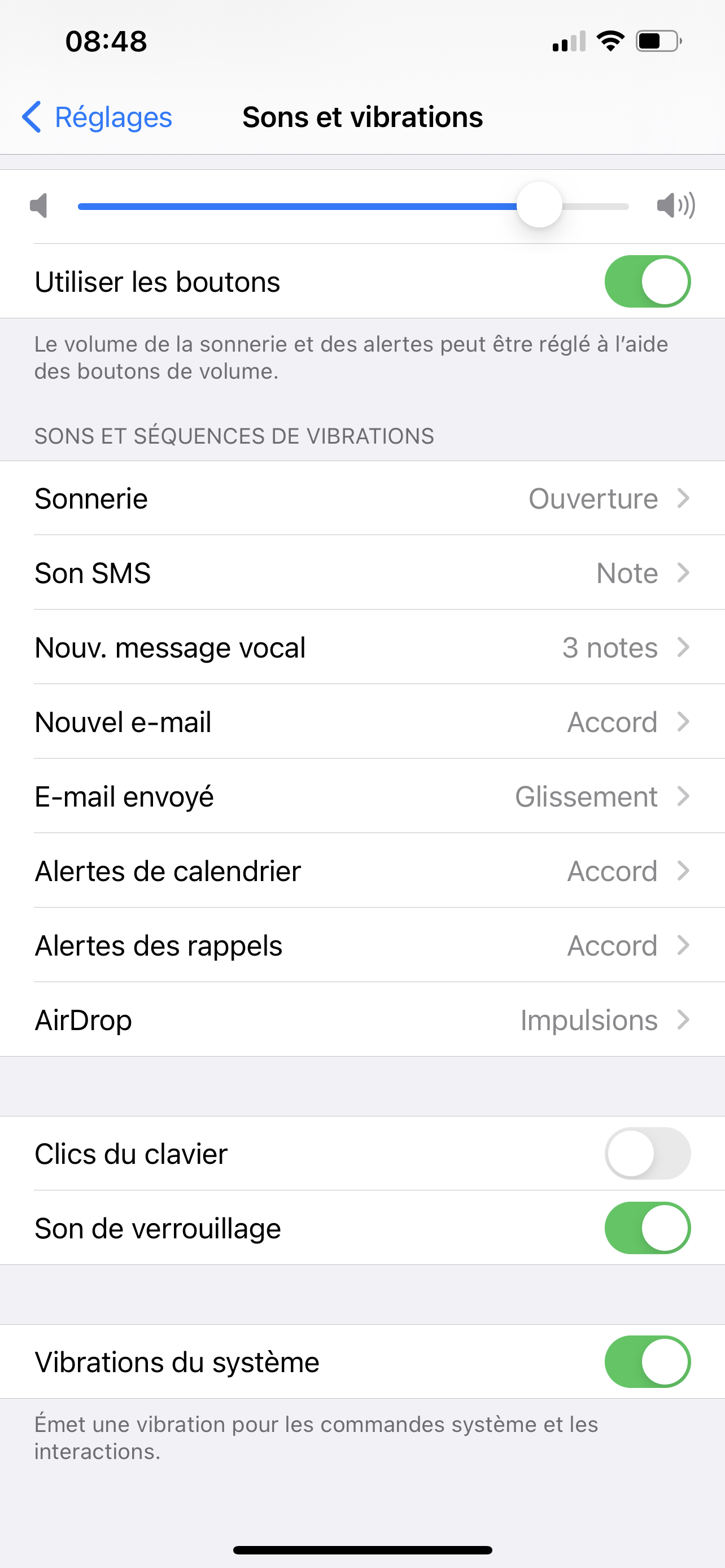Open Alertes de calendrier

click(362, 871)
